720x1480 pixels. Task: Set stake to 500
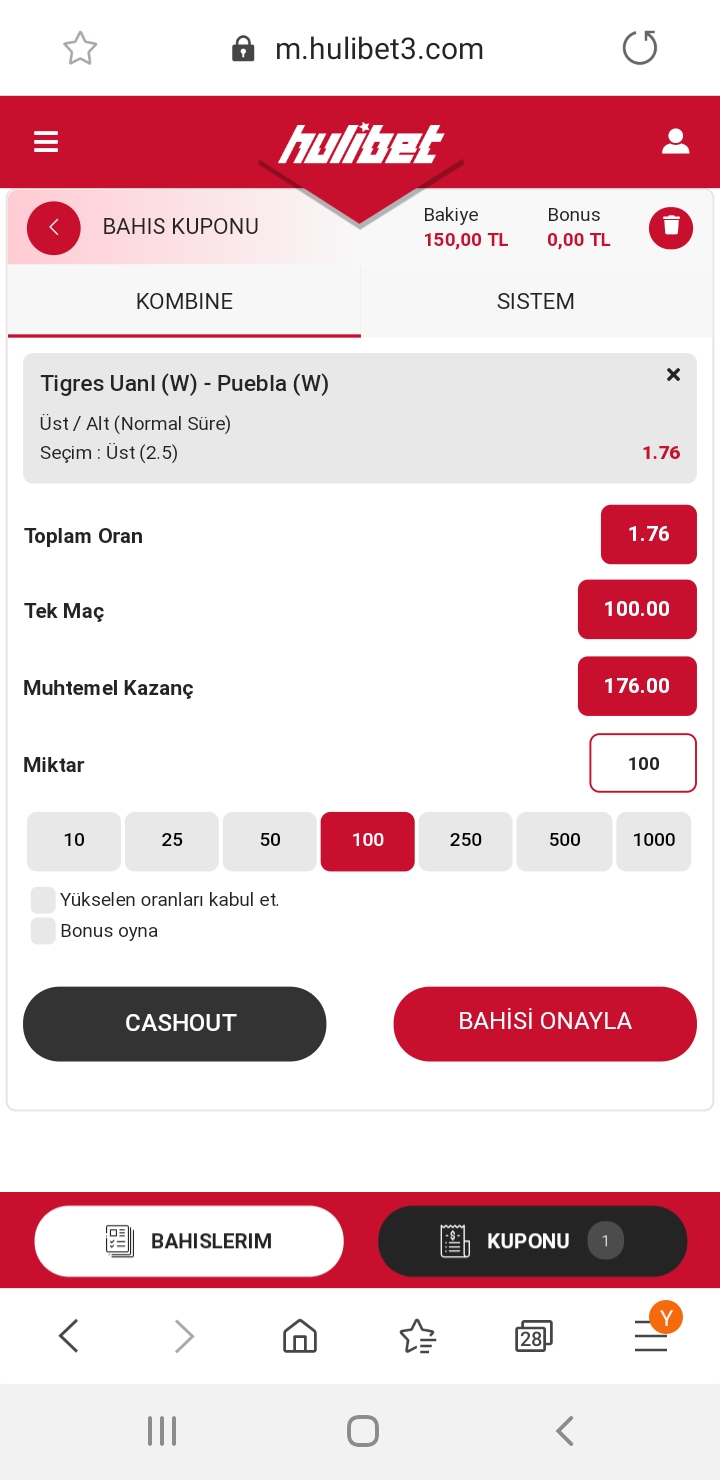tap(565, 840)
